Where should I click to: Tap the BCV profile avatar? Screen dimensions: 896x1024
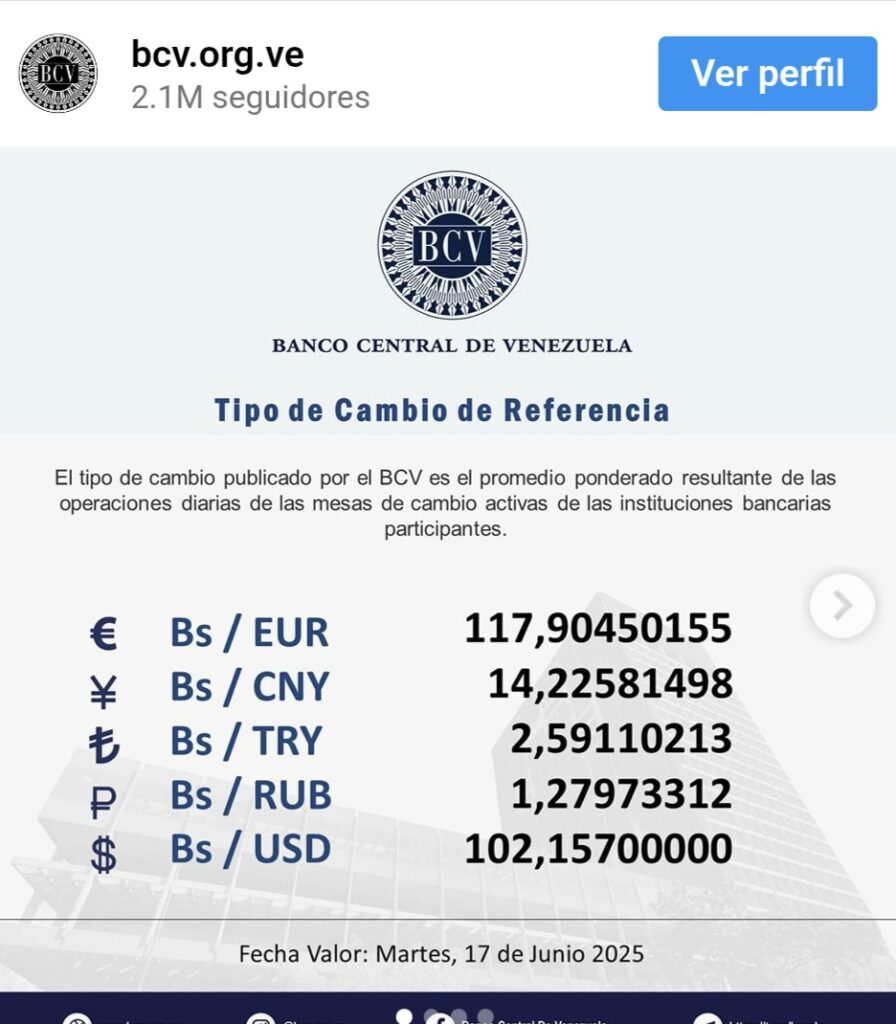click(x=58, y=73)
